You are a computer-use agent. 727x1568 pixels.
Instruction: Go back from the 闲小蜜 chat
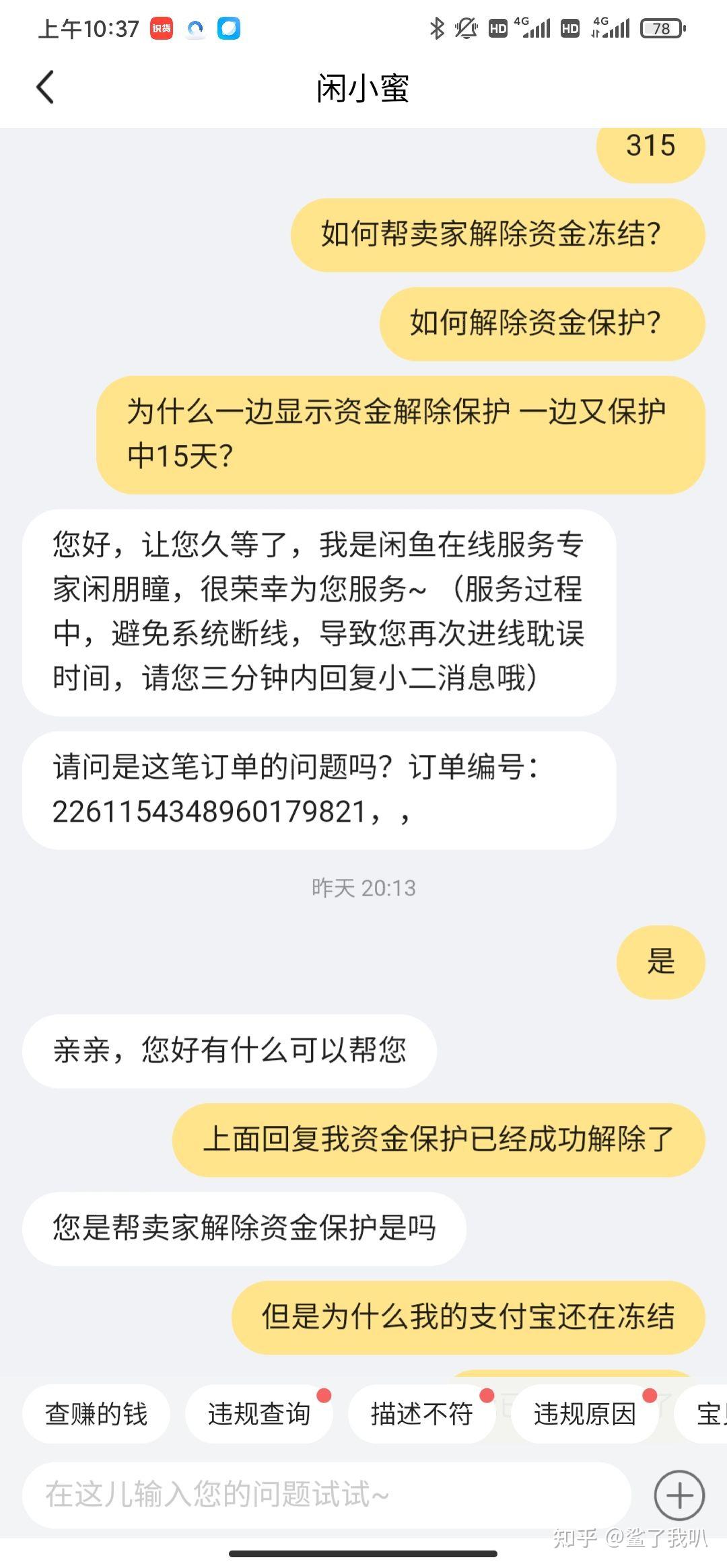coord(45,87)
